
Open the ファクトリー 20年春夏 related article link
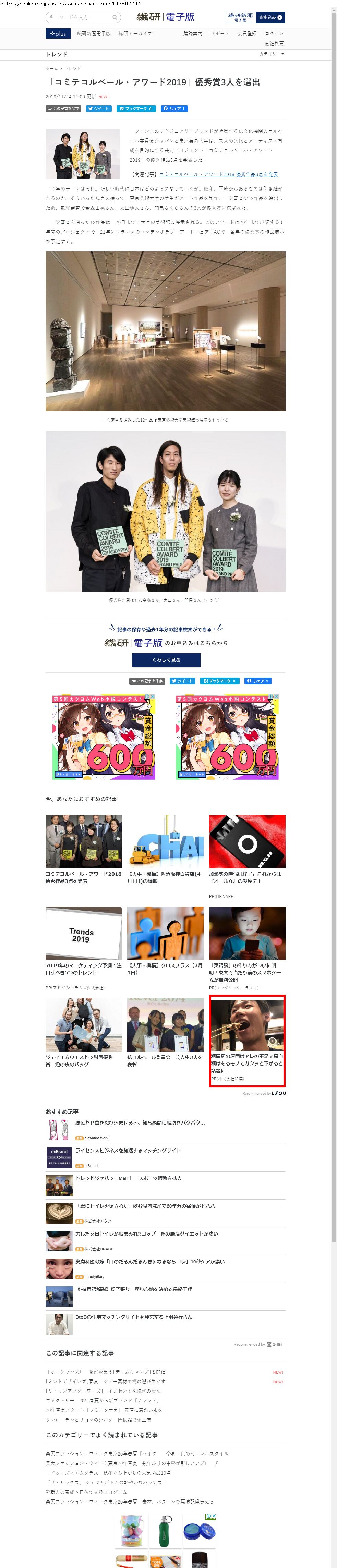tap(103, 1401)
